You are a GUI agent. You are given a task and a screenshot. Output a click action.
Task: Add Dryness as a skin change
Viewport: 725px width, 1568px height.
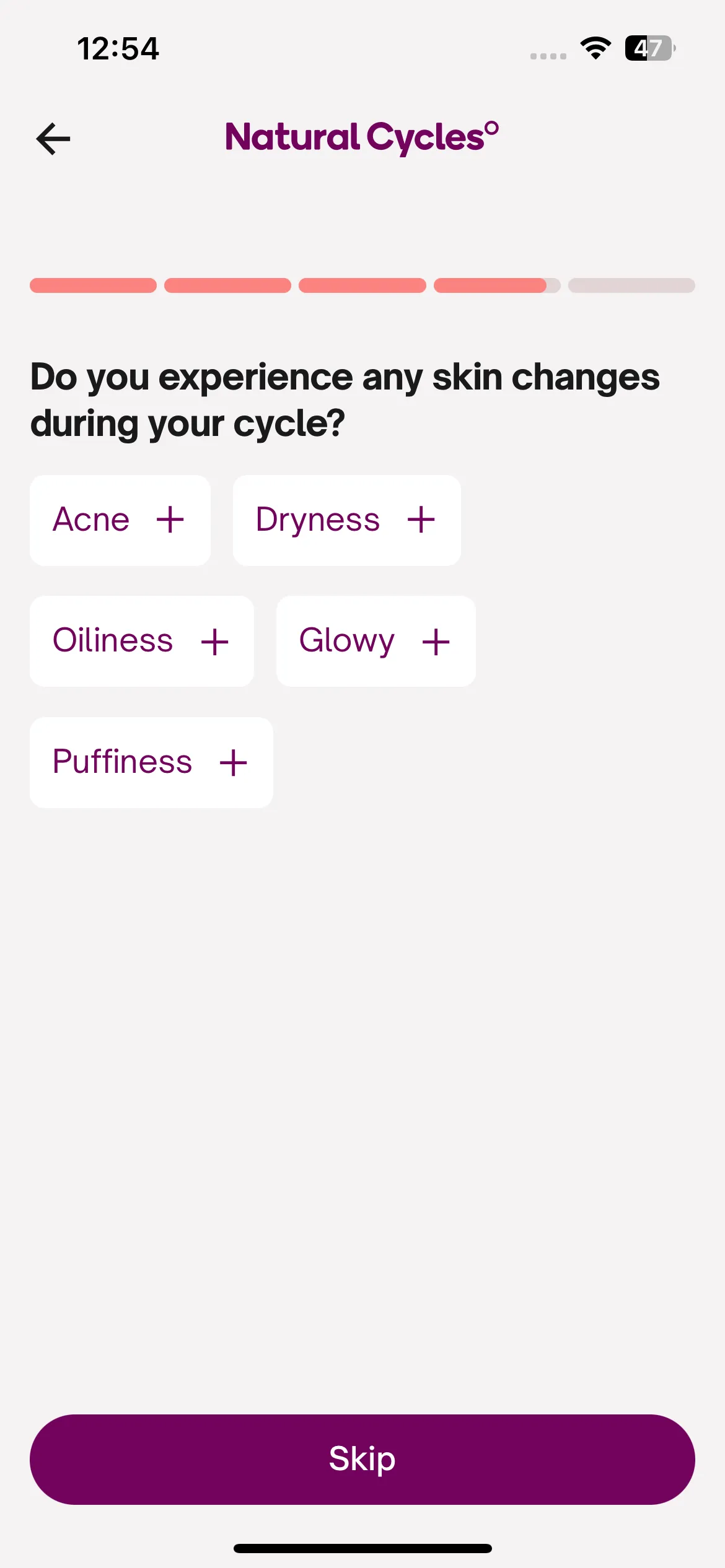click(x=346, y=520)
